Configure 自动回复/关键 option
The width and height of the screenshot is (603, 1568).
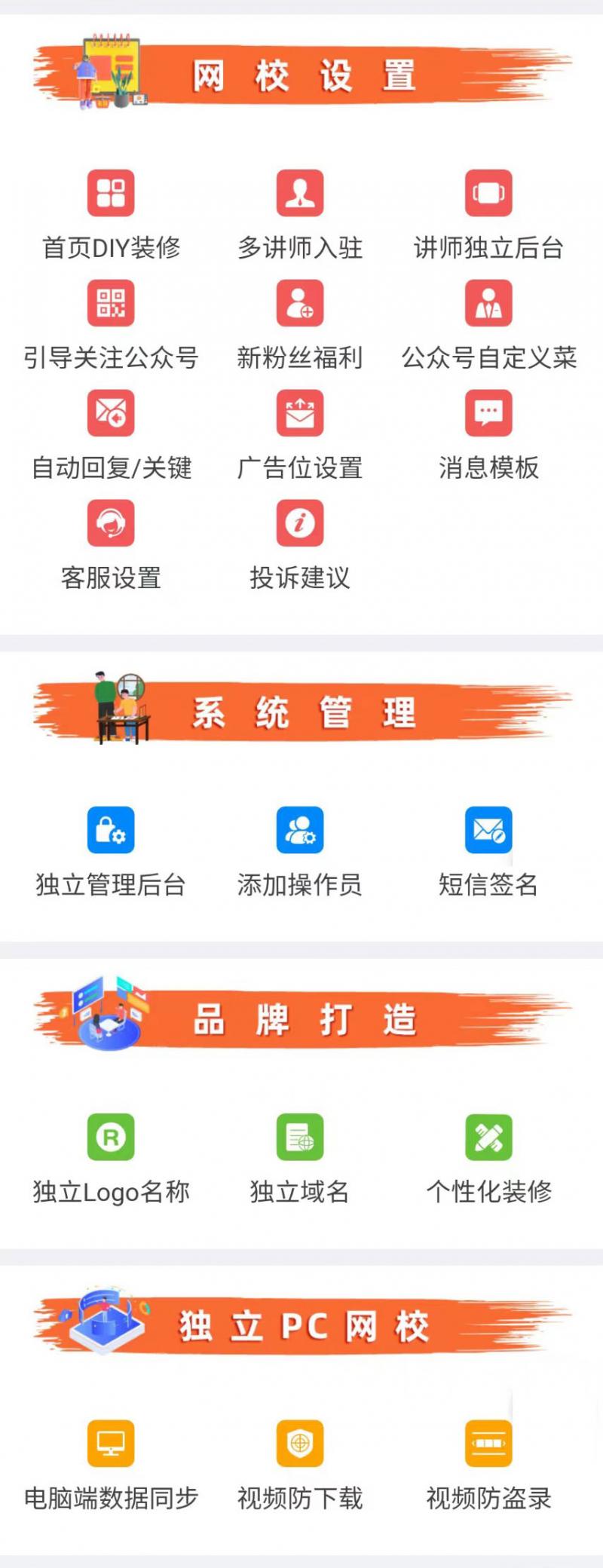pos(111,414)
